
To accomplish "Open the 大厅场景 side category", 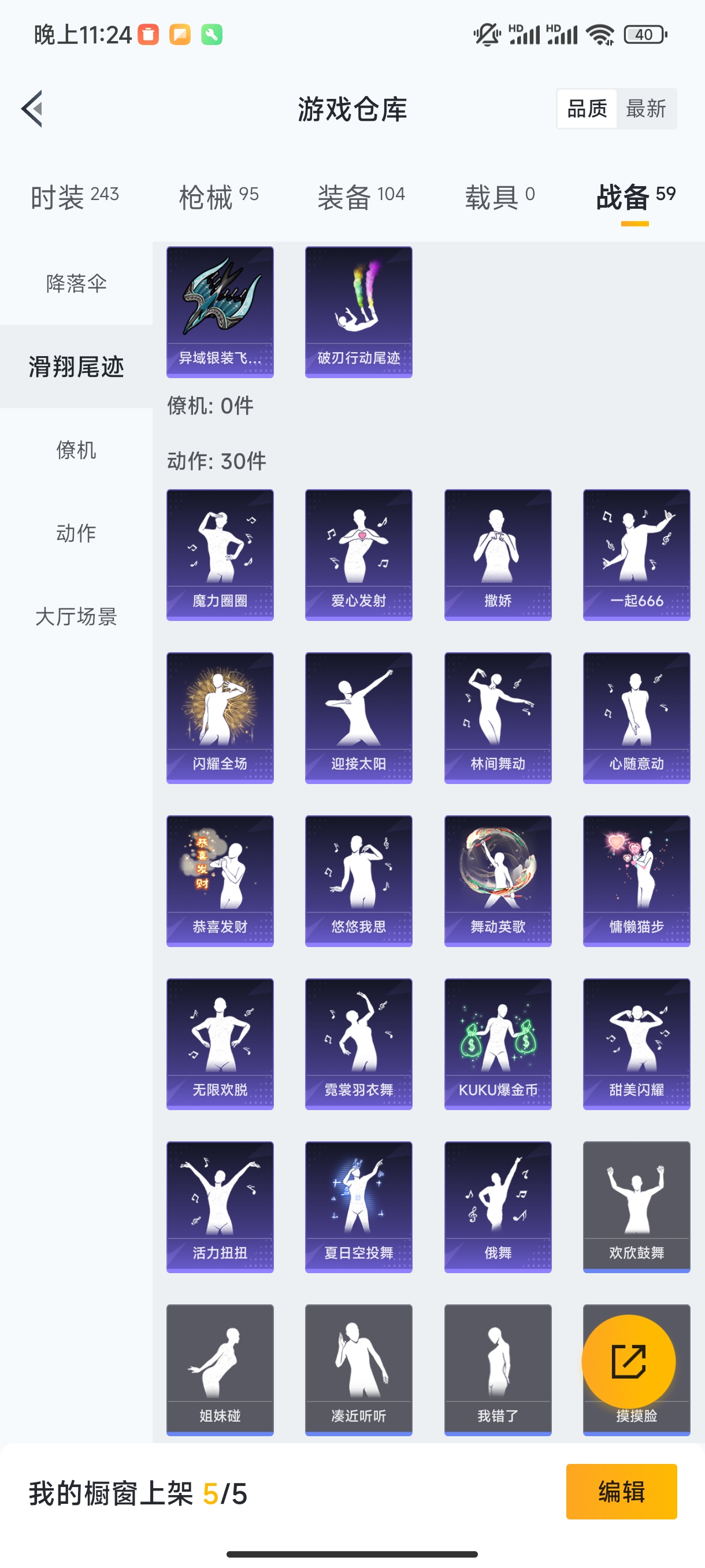I will pyautogui.click(x=76, y=616).
